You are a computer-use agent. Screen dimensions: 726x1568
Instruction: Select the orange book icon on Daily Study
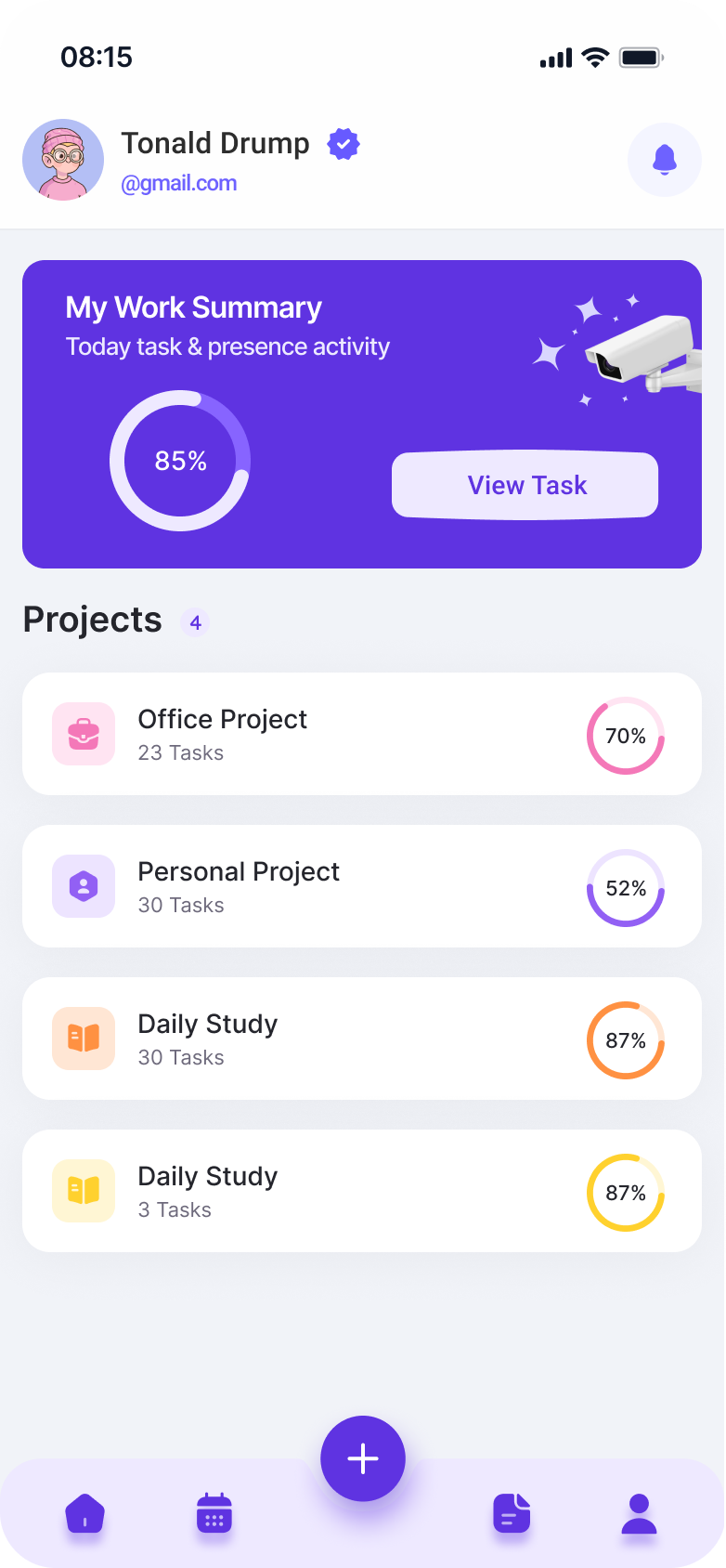pos(83,1039)
